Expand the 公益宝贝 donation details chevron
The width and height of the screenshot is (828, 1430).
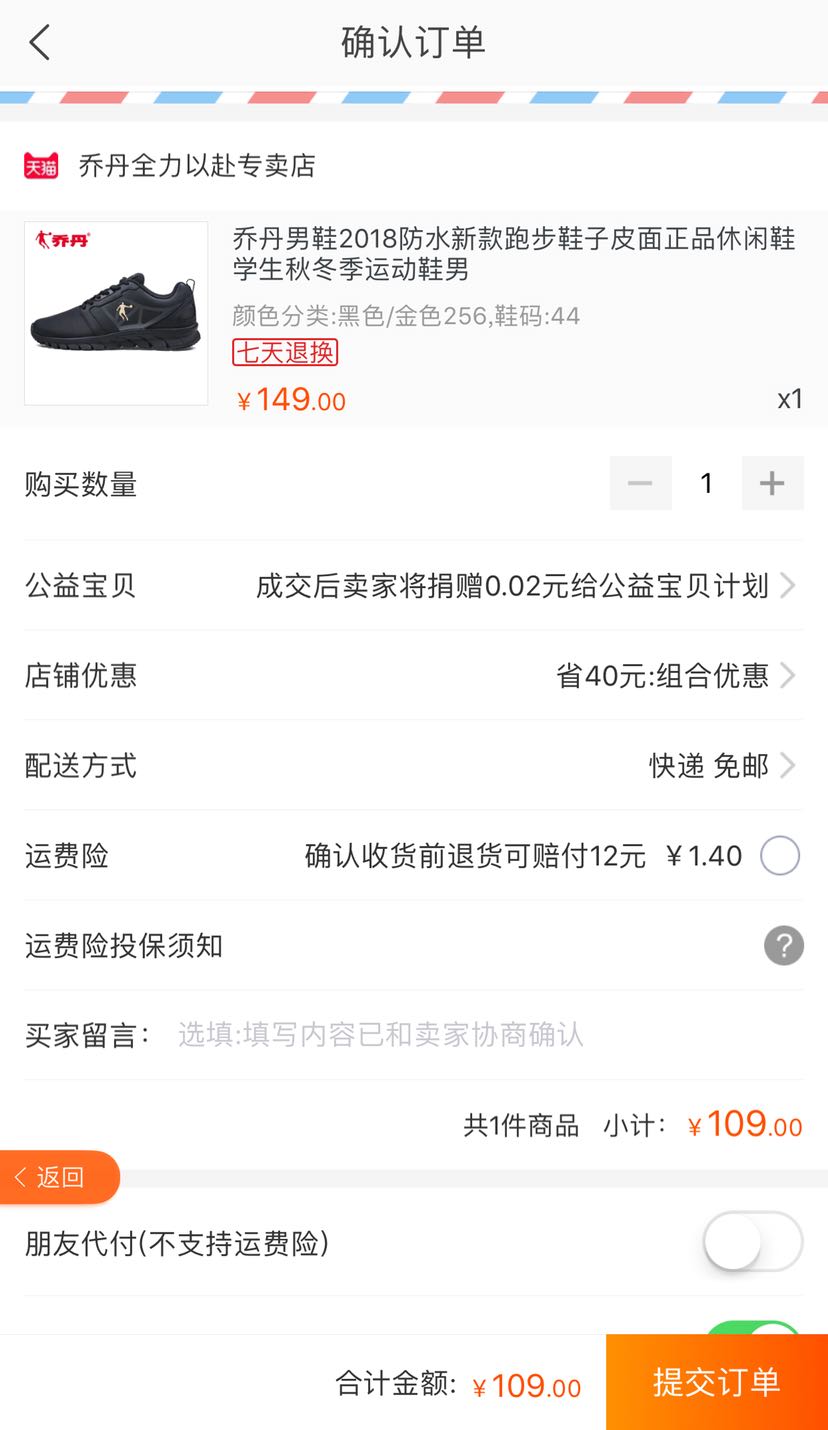[789, 585]
